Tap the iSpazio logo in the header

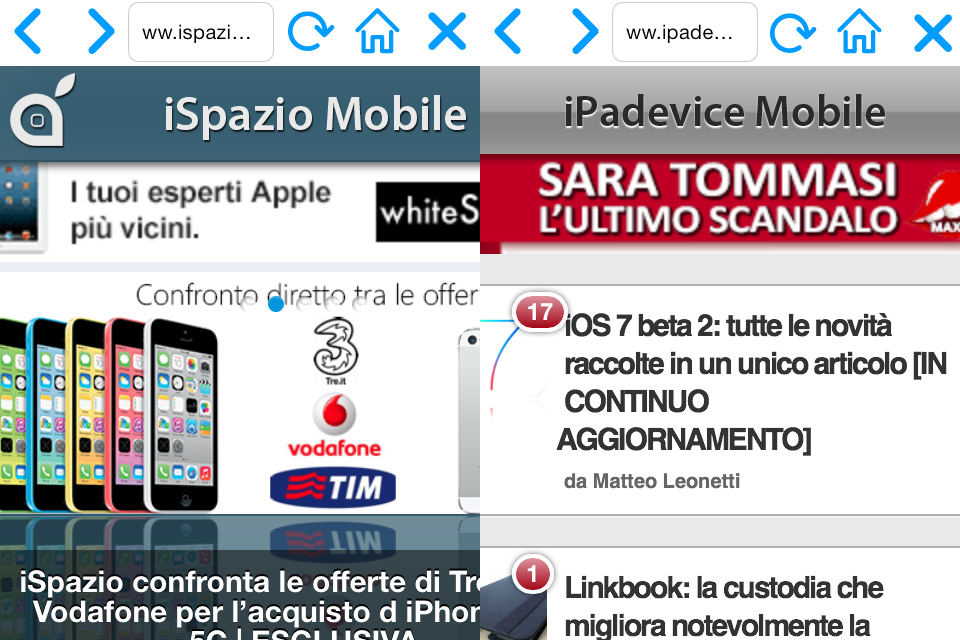[x=37, y=113]
